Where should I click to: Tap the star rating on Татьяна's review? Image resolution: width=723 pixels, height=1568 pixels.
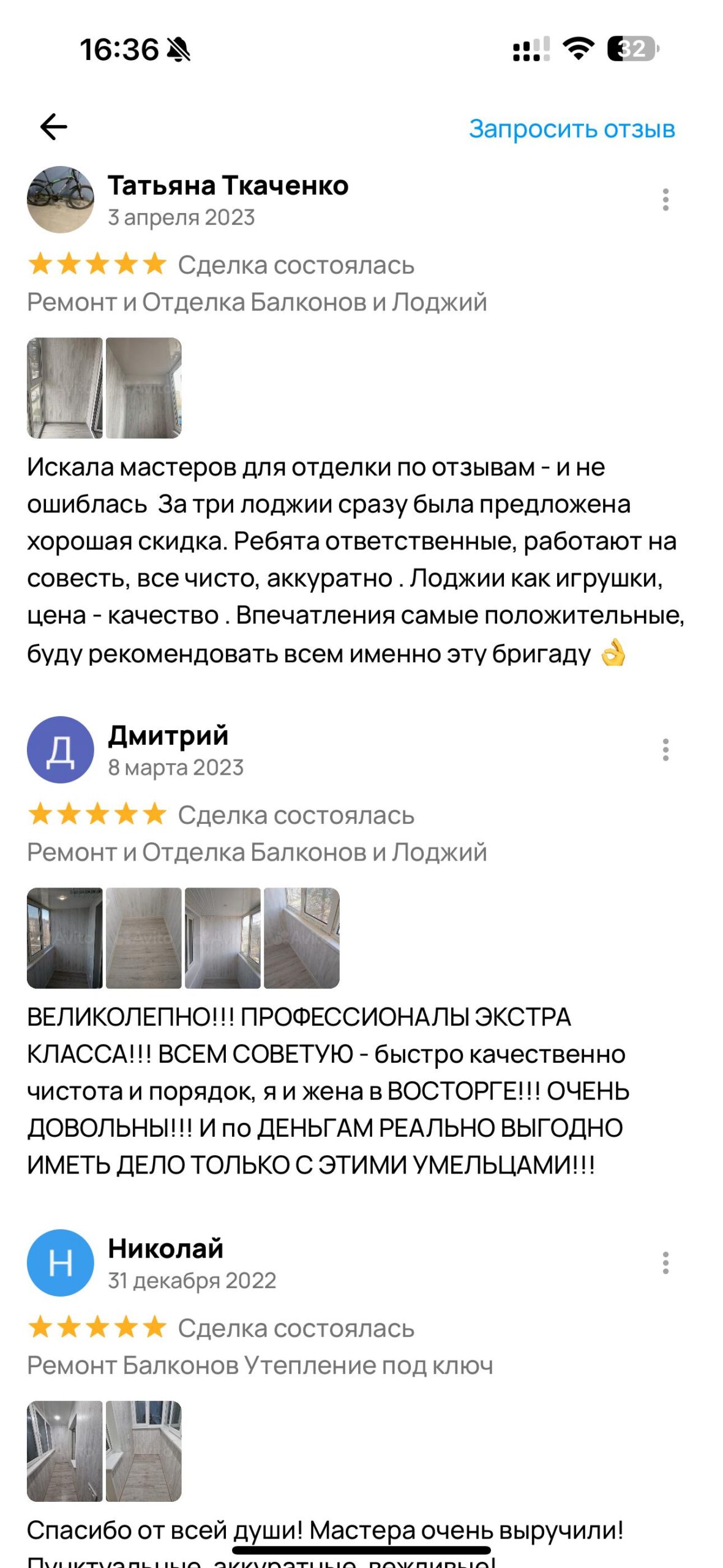coord(96,265)
